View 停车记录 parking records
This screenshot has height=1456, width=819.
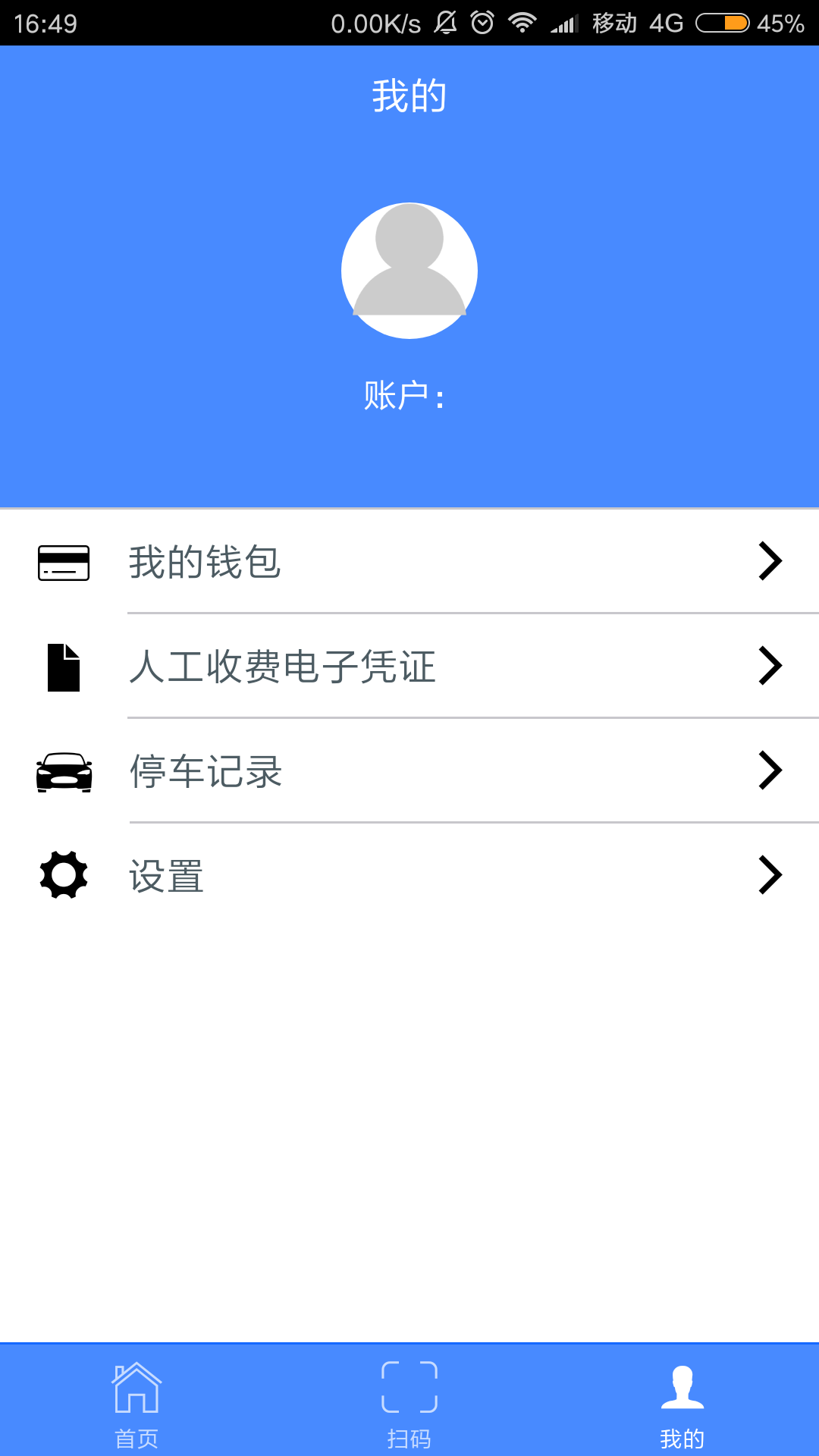(409, 771)
